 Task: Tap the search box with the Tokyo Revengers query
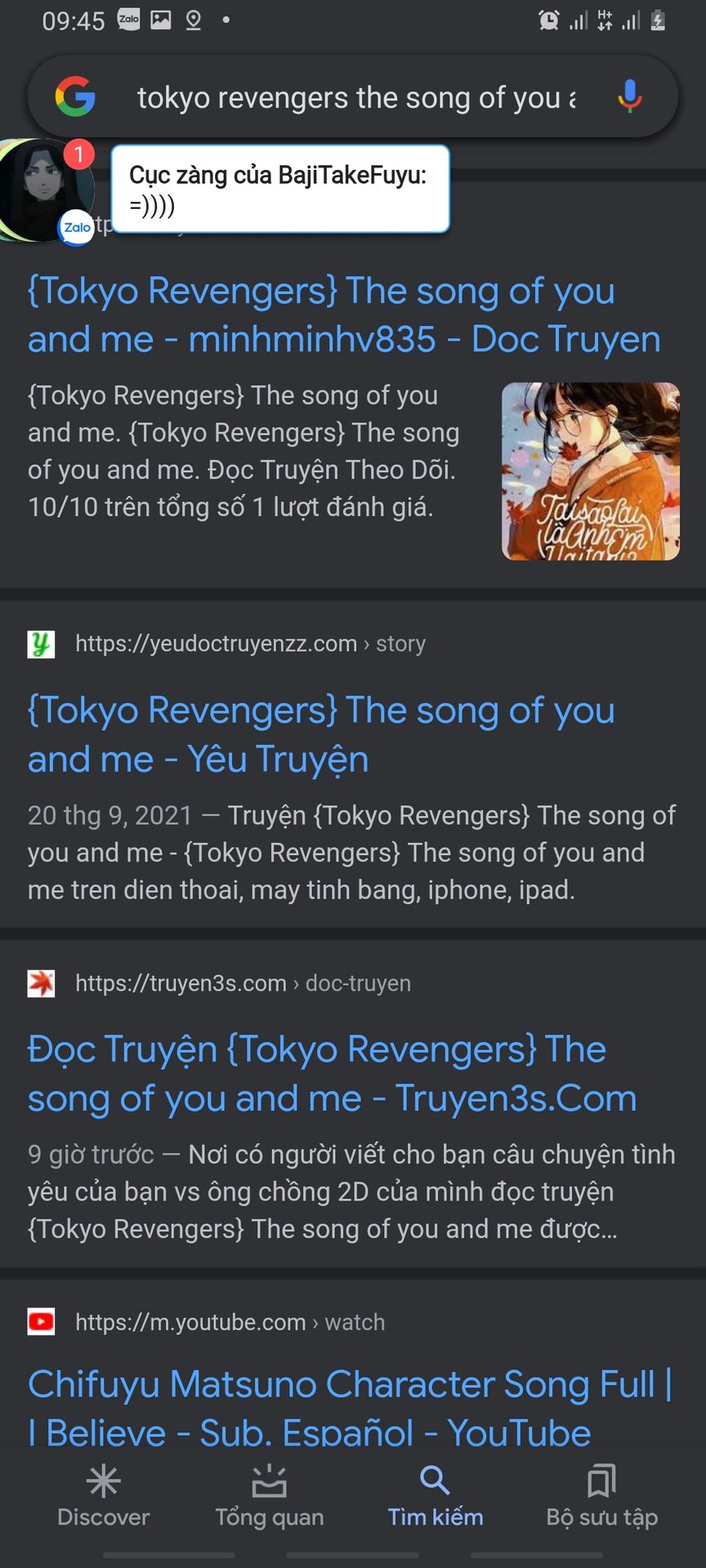click(x=355, y=98)
